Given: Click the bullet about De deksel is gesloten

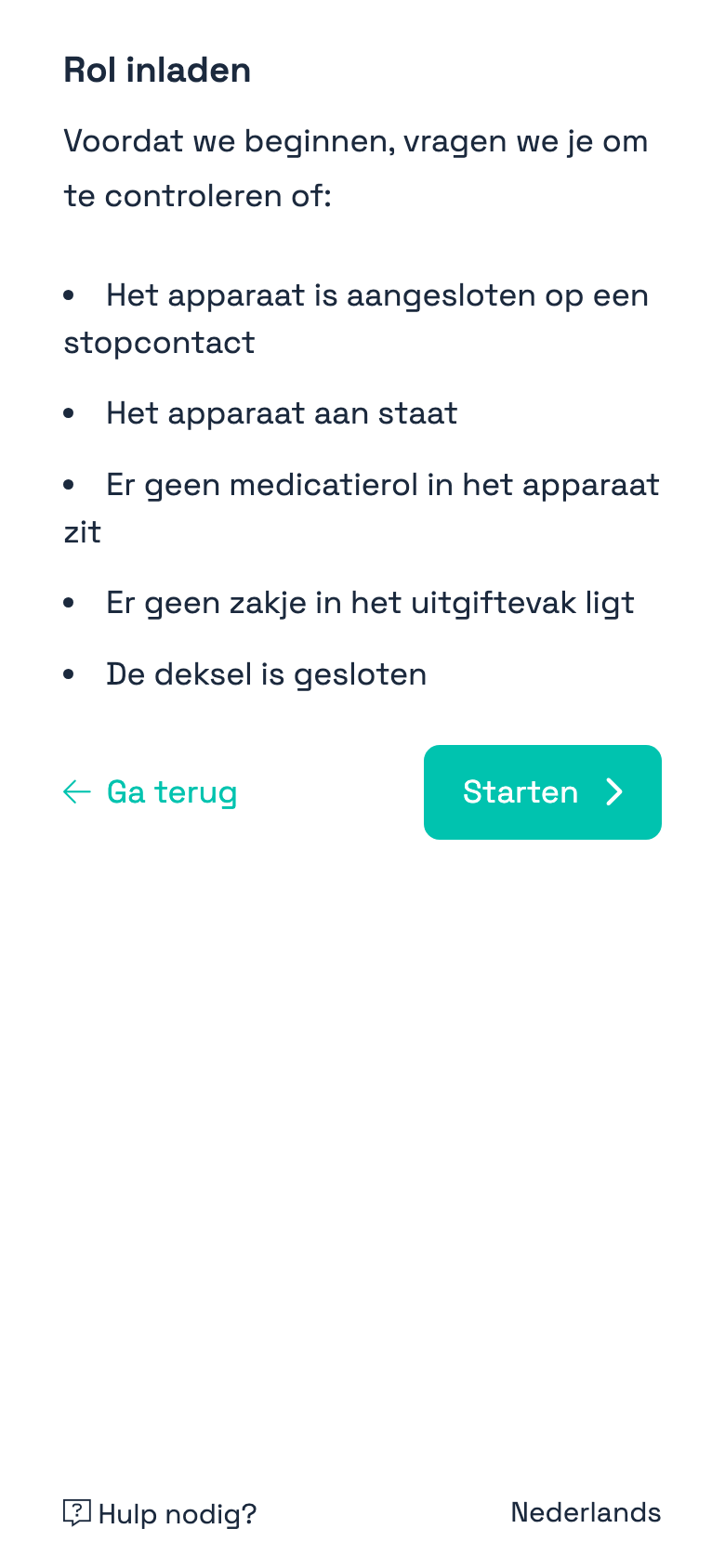Looking at the screenshot, I should pyautogui.click(x=244, y=673).
